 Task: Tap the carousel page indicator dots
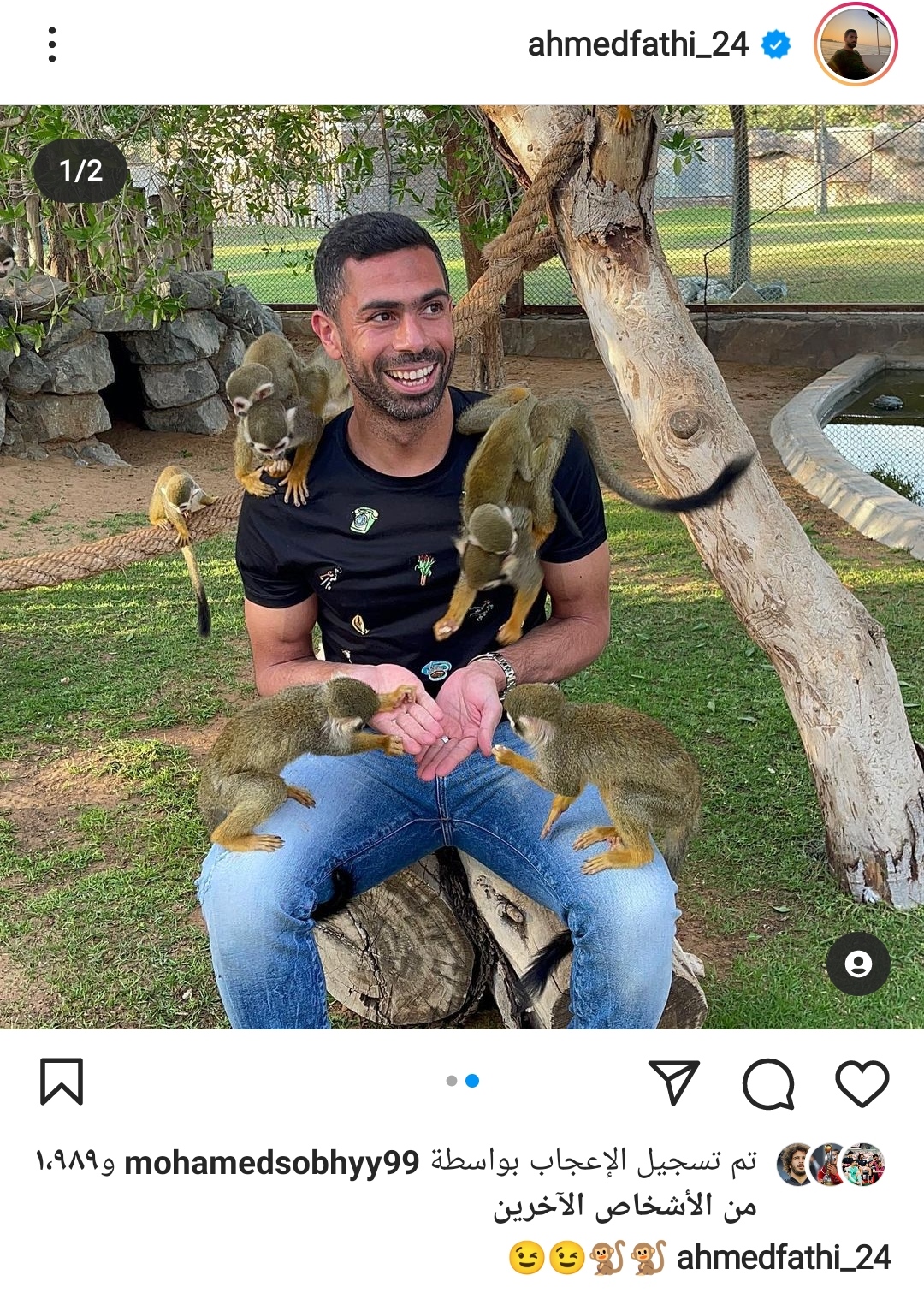(x=462, y=1081)
